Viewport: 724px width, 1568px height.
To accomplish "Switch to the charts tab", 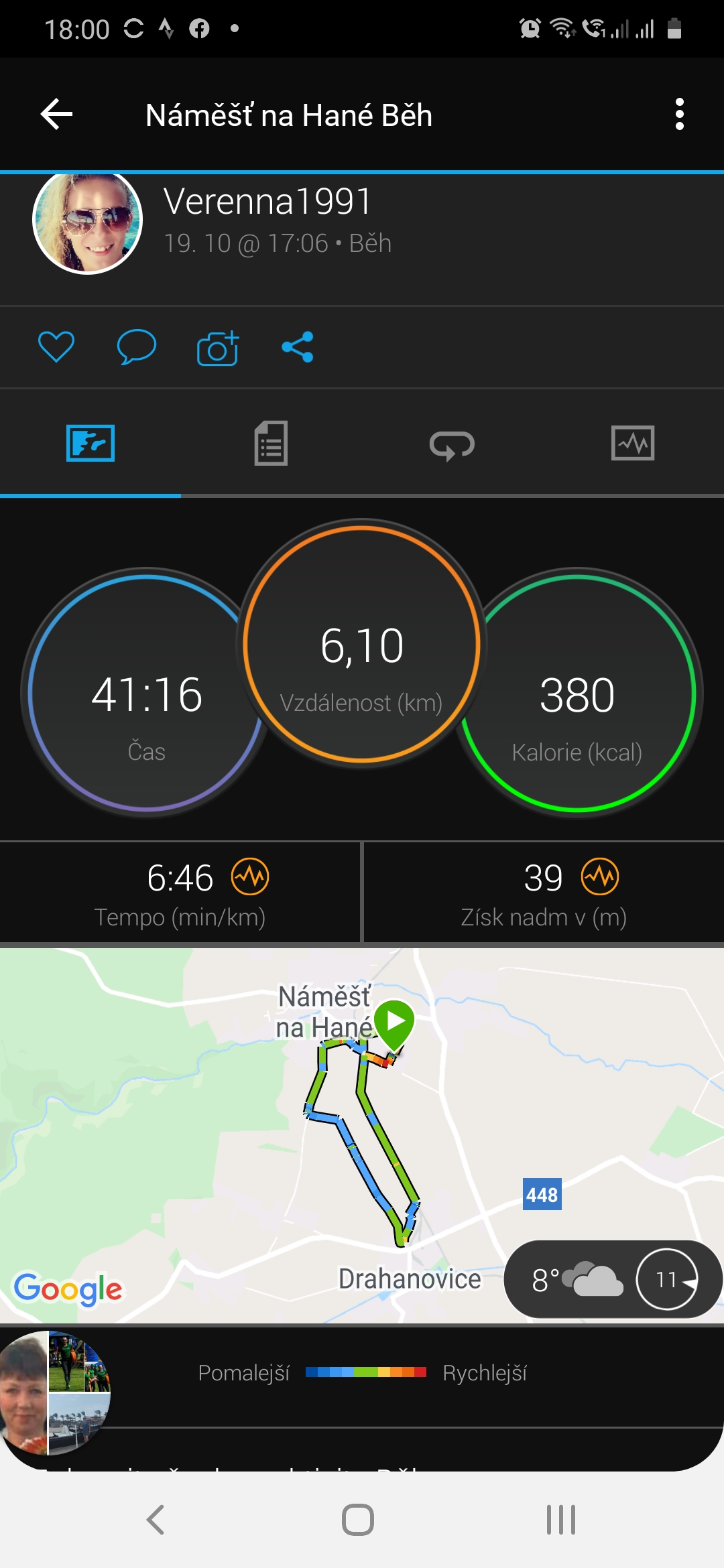I will [x=633, y=443].
